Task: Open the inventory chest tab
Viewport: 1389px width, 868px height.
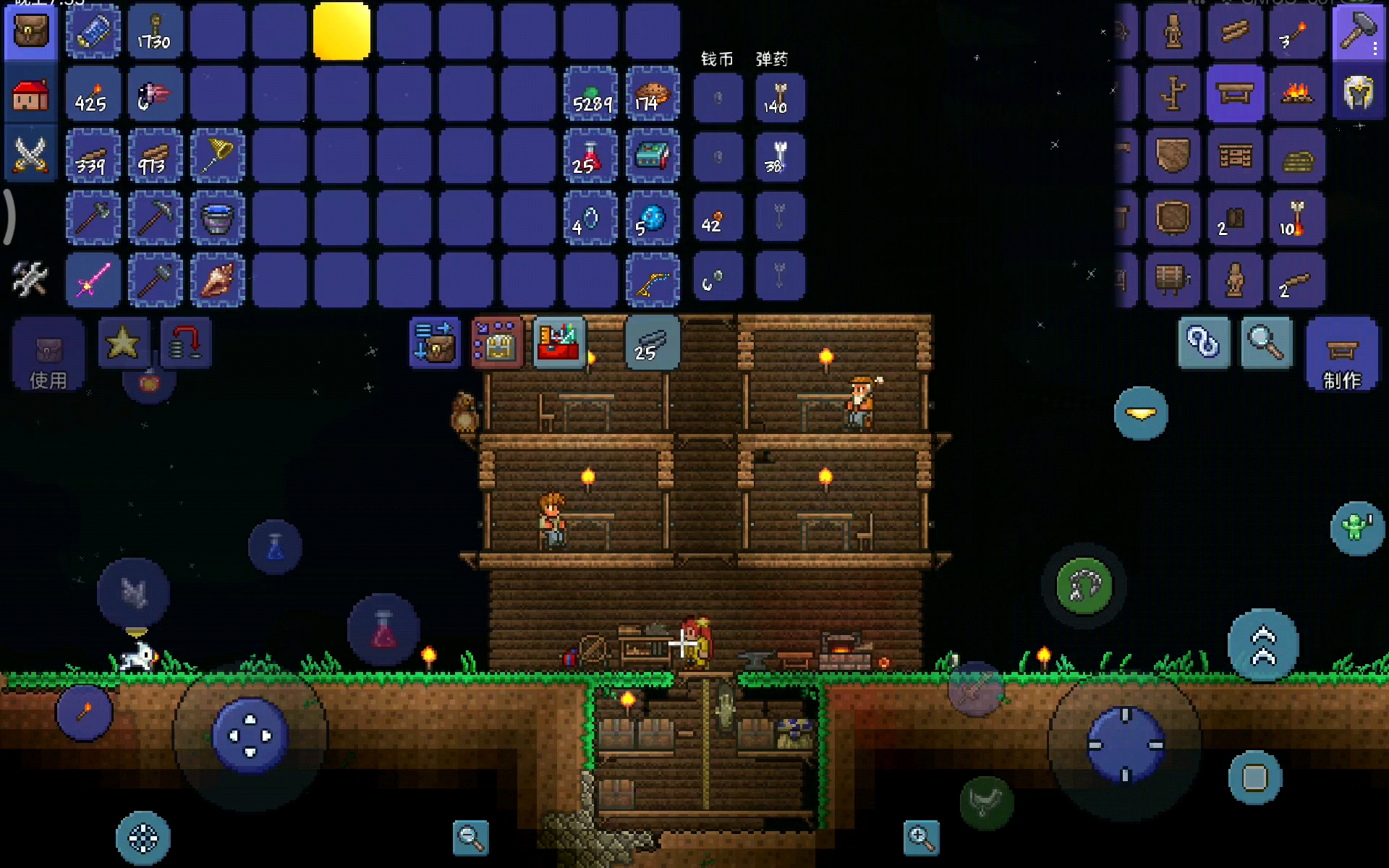Action: click(x=30, y=30)
